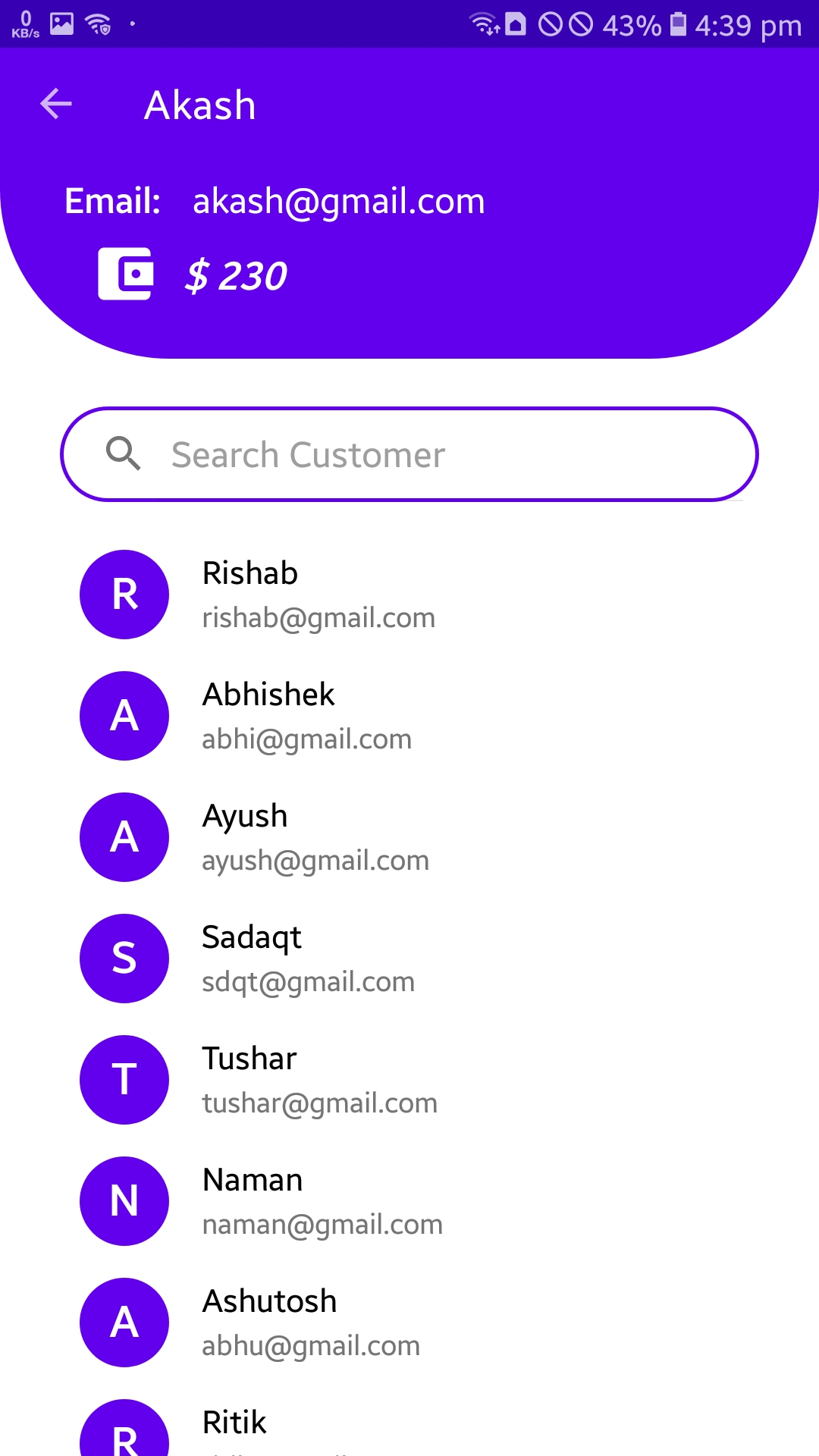Go back using the arrow beside Akash
The height and width of the screenshot is (1456, 819).
click(56, 104)
